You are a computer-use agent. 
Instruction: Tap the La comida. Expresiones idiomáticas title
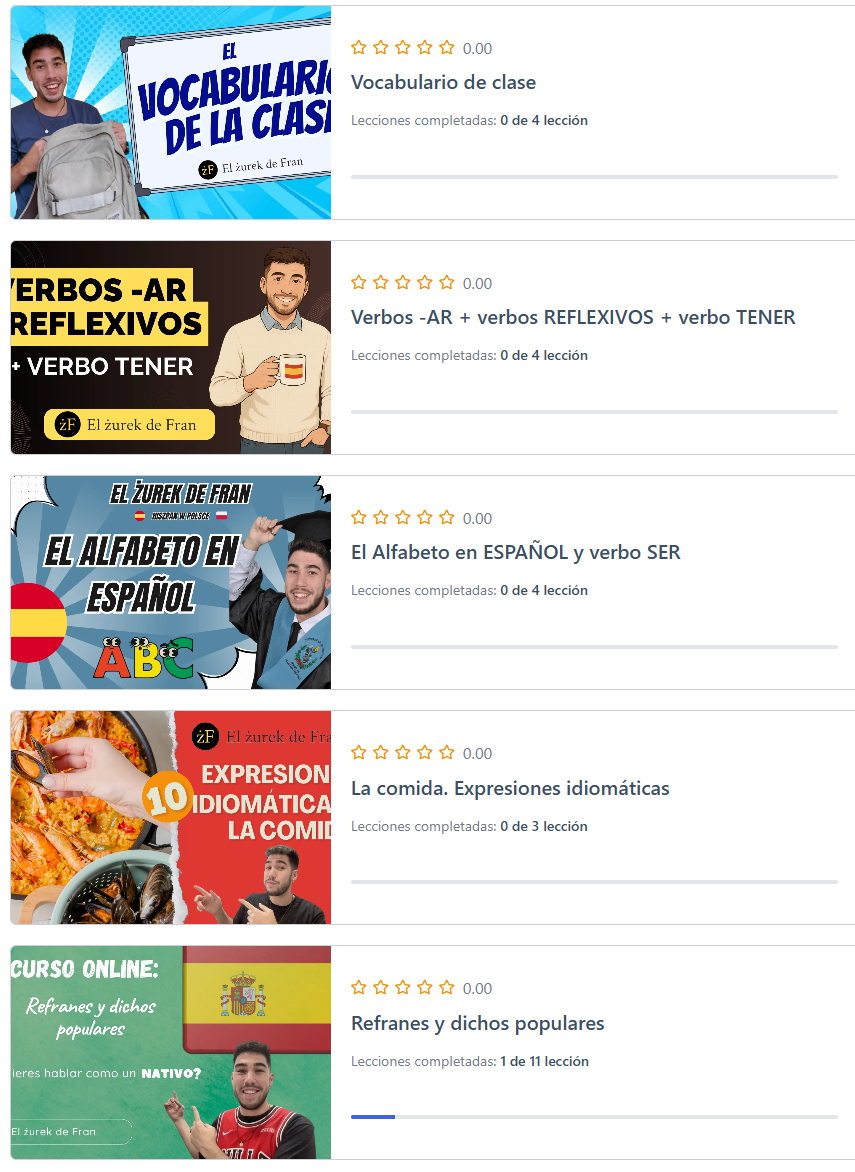click(510, 789)
